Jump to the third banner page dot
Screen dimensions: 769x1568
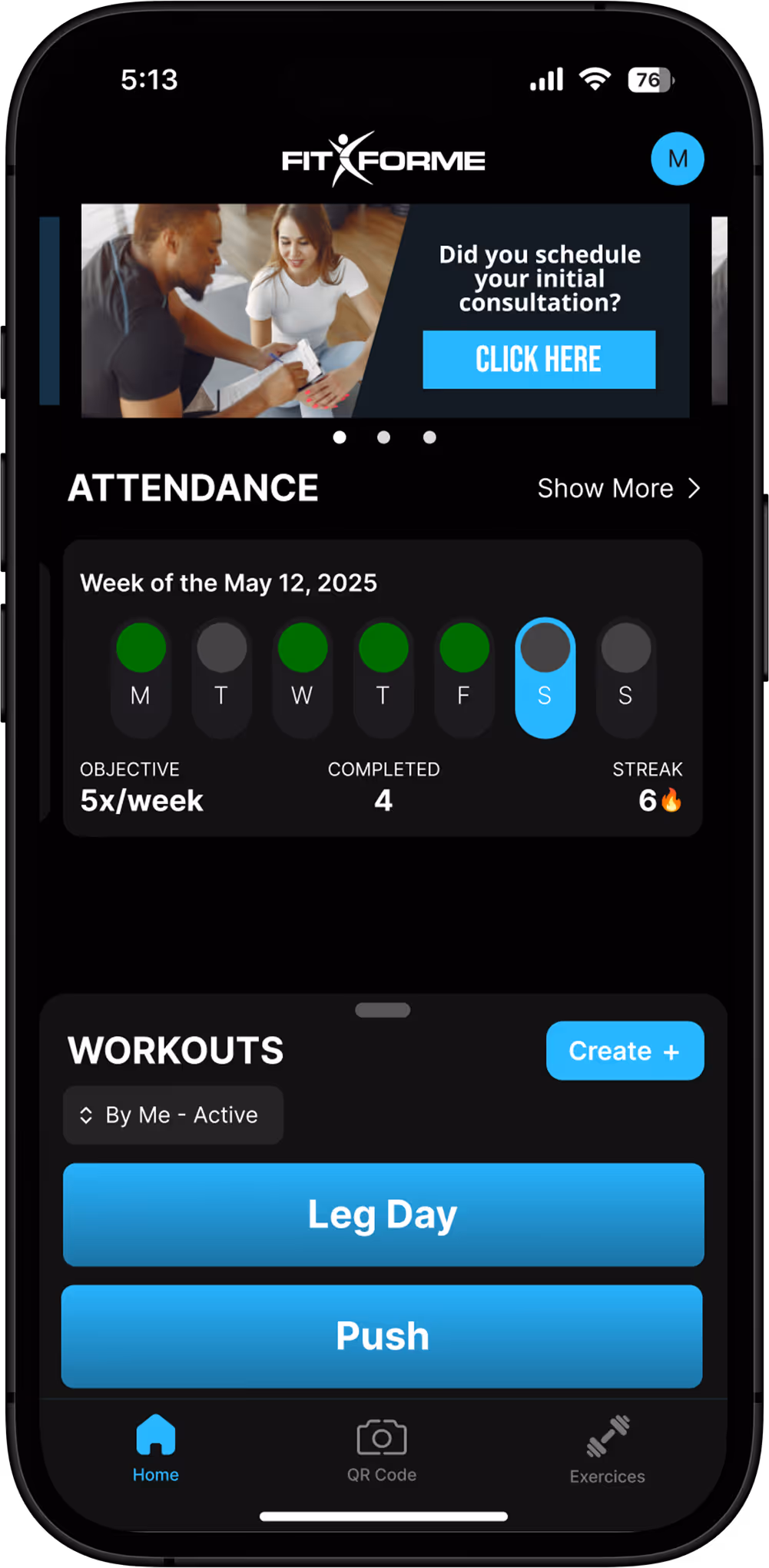pyautogui.click(x=429, y=437)
